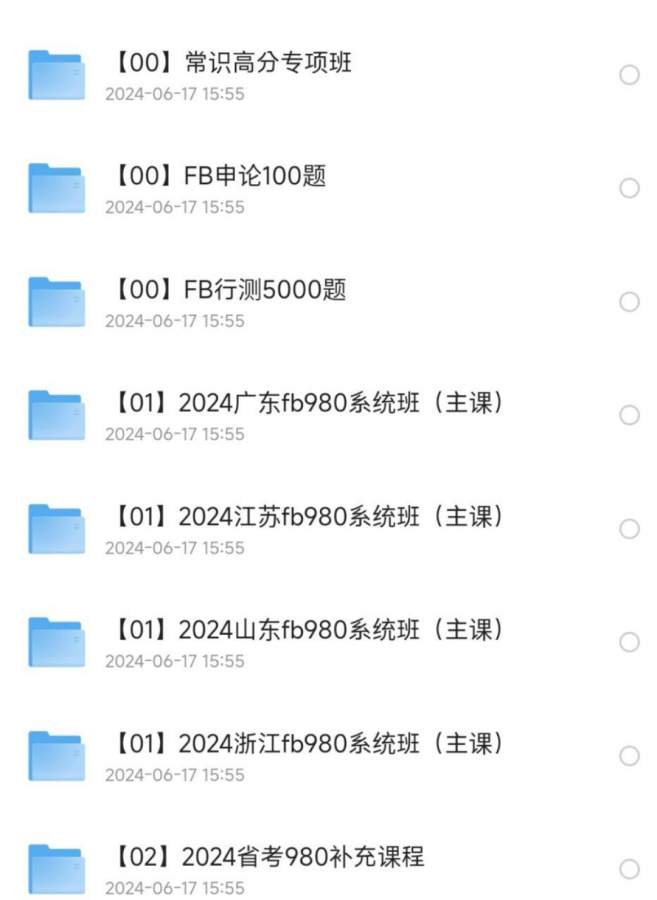This screenshot has width=657, height=900.
Task: Open the 2024江苏fb980系统班 folder
Action: tap(303, 518)
